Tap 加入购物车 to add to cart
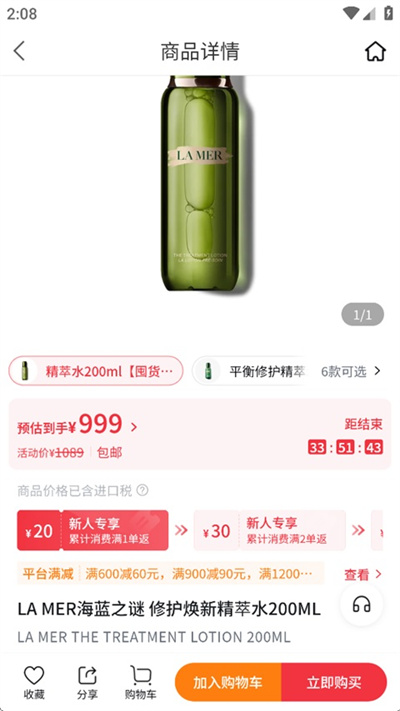 [x=228, y=682]
